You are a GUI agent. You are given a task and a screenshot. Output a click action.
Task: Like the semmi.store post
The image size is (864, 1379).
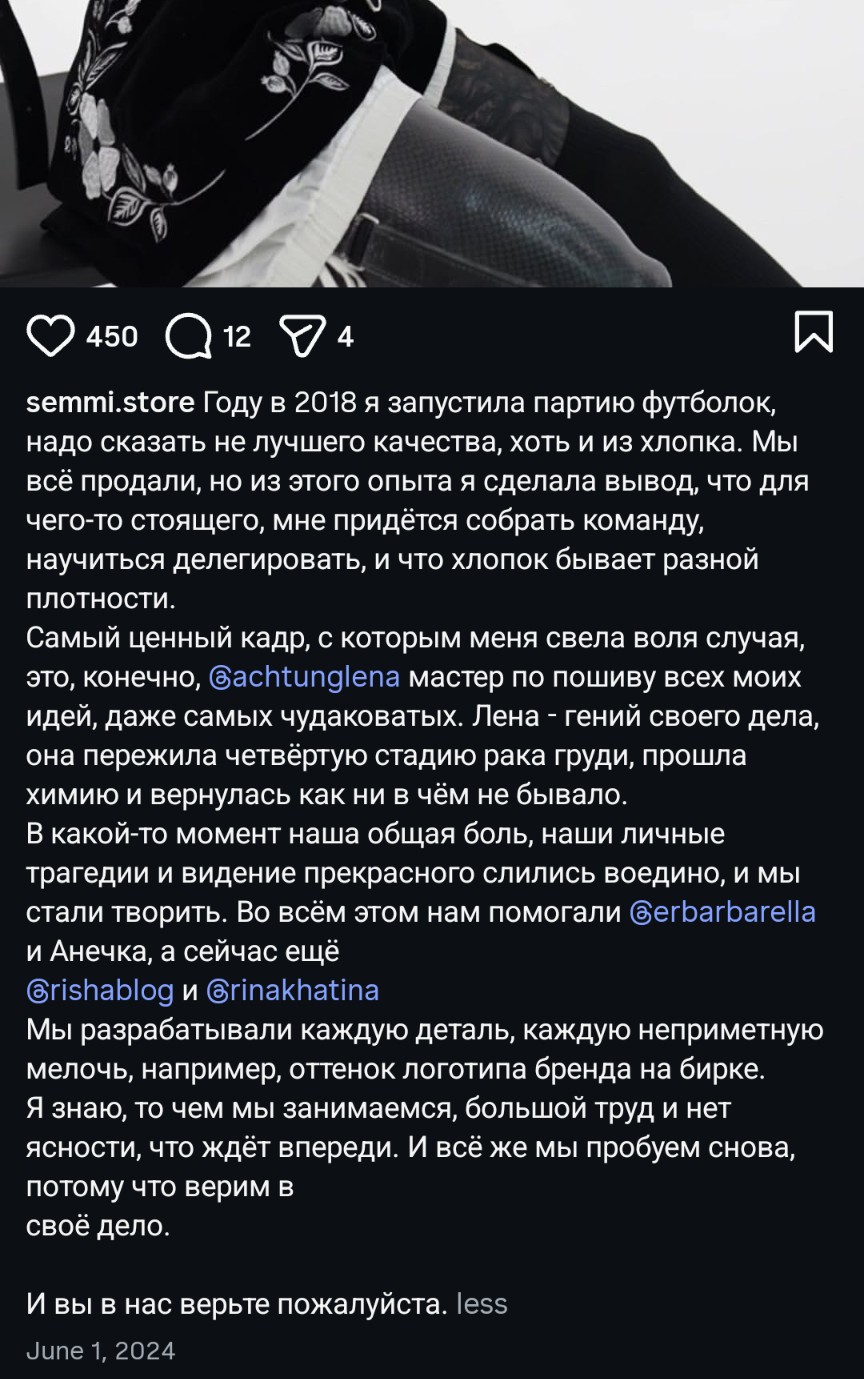tap(50, 336)
